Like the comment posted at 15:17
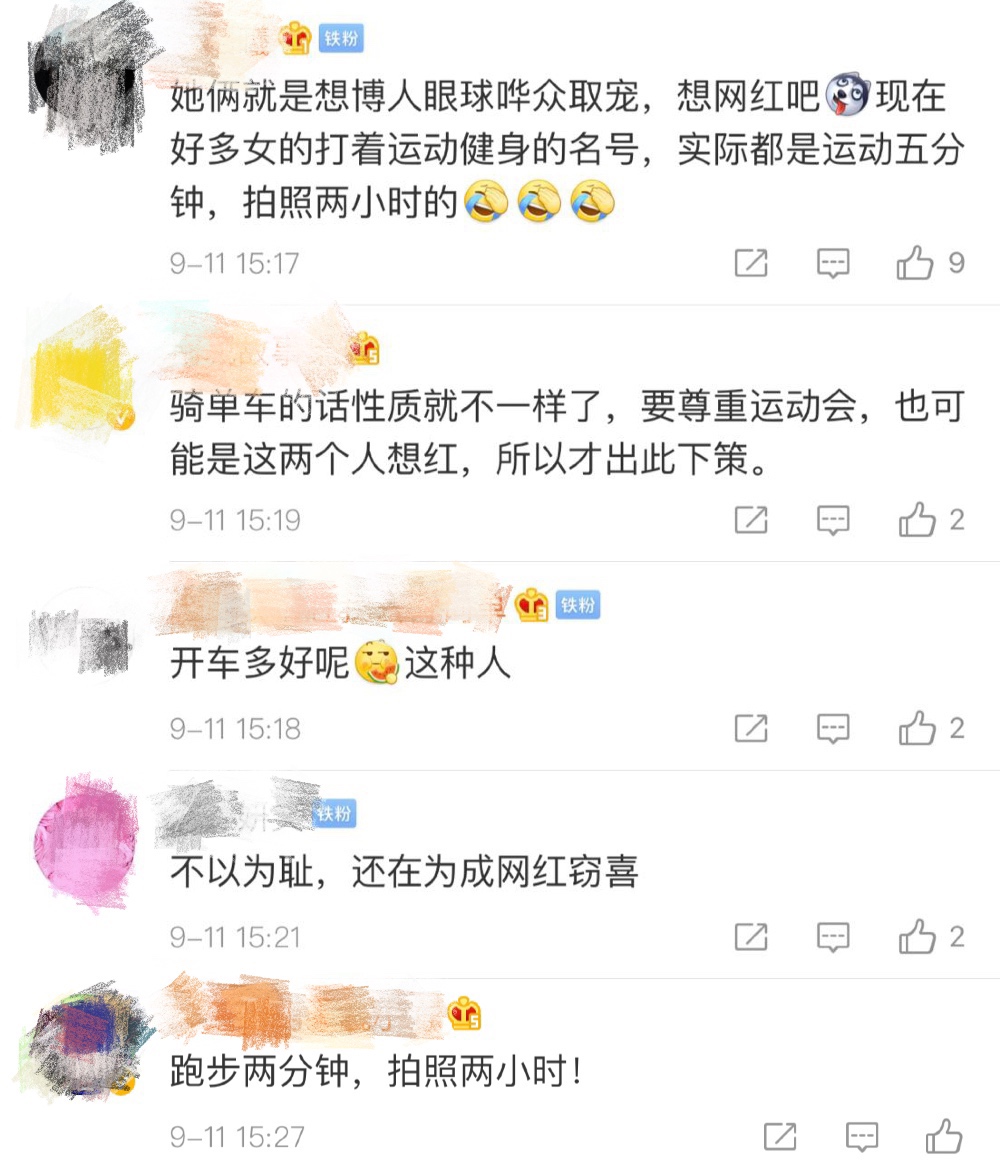Image resolution: width=1000 pixels, height=1176 pixels. [x=915, y=264]
